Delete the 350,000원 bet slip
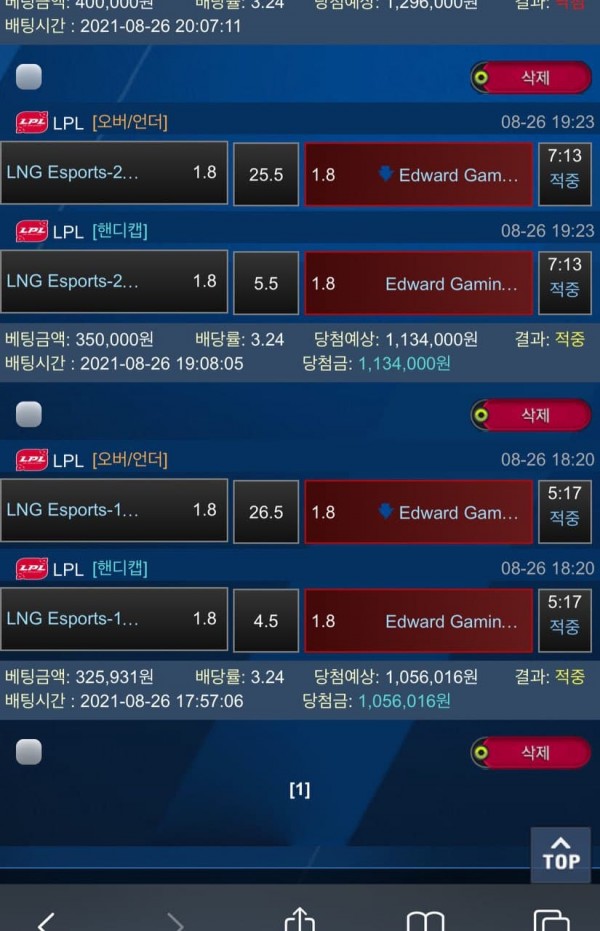 [531, 414]
